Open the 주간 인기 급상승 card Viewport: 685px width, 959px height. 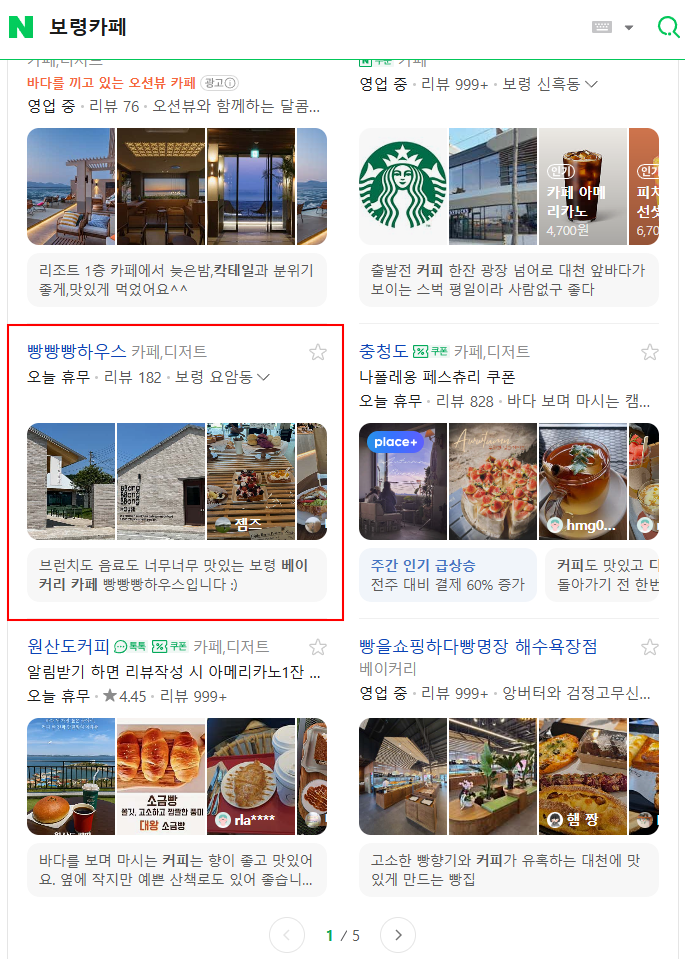447,574
